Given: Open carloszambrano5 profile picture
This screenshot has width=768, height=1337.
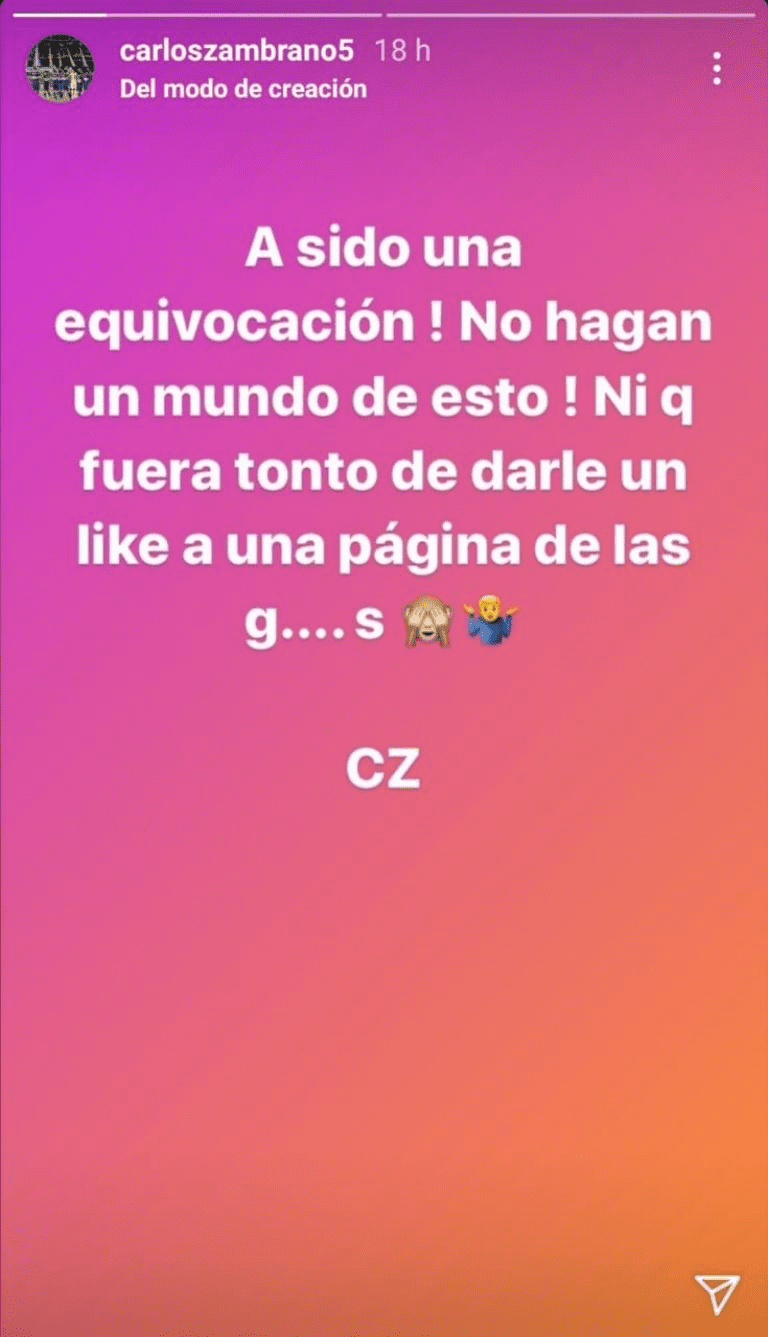Looking at the screenshot, I should (60, 68).
